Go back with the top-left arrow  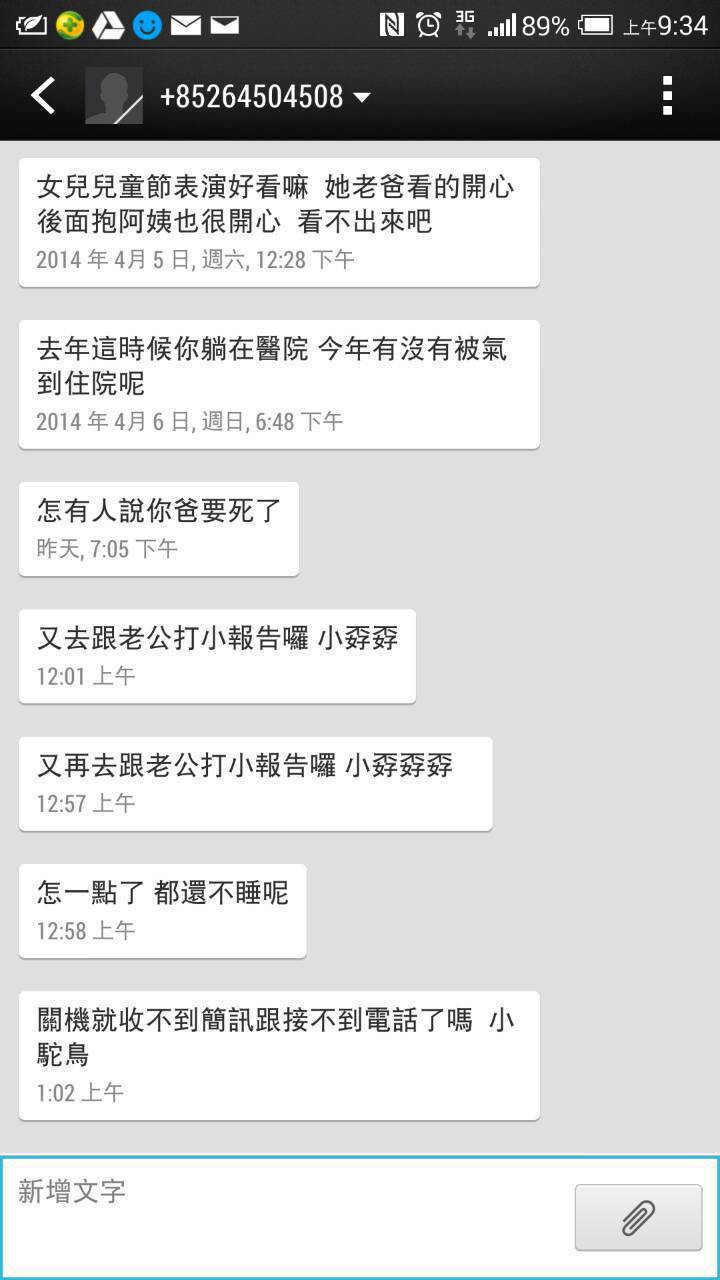pos(42,96)
